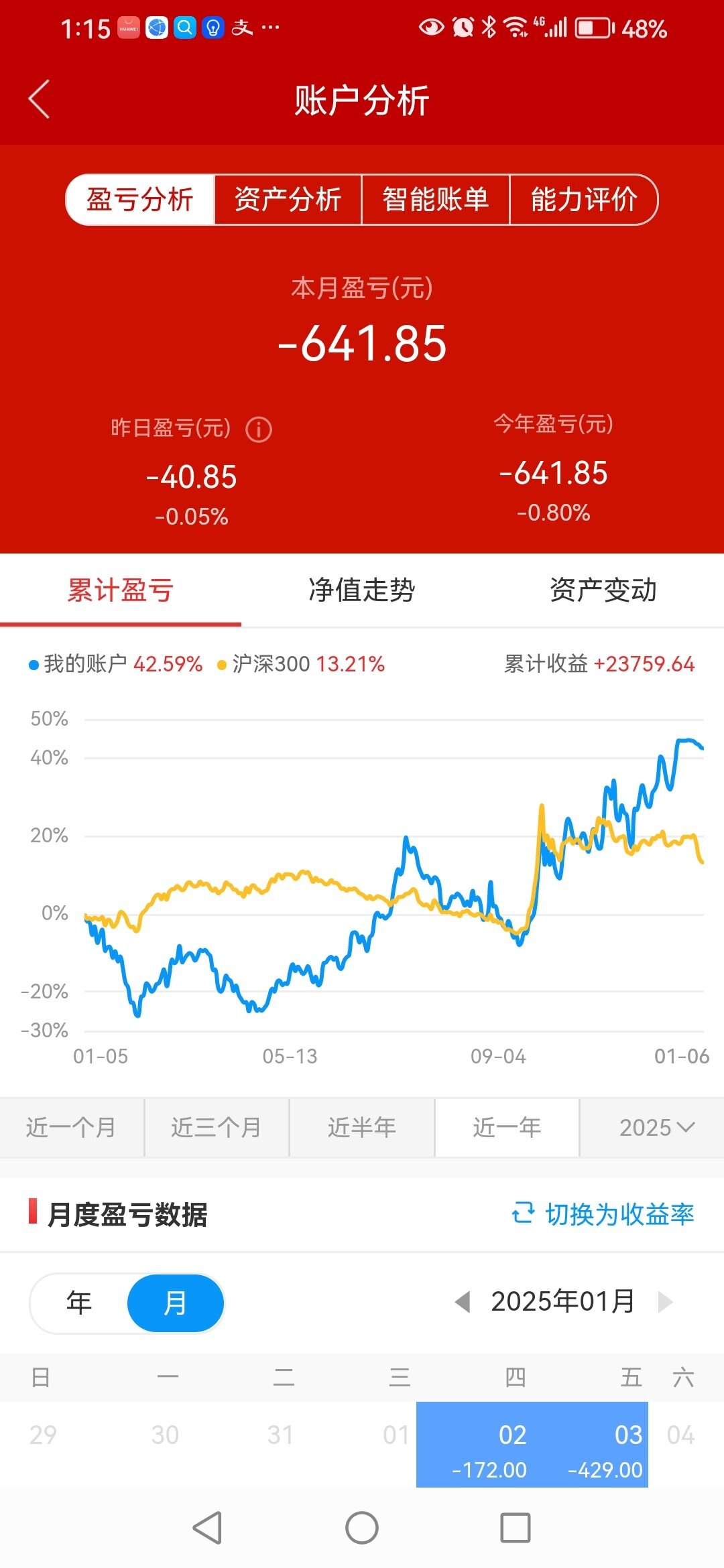
Task: Switch the calendar to 年 view
Action: tap(79, 1303)
